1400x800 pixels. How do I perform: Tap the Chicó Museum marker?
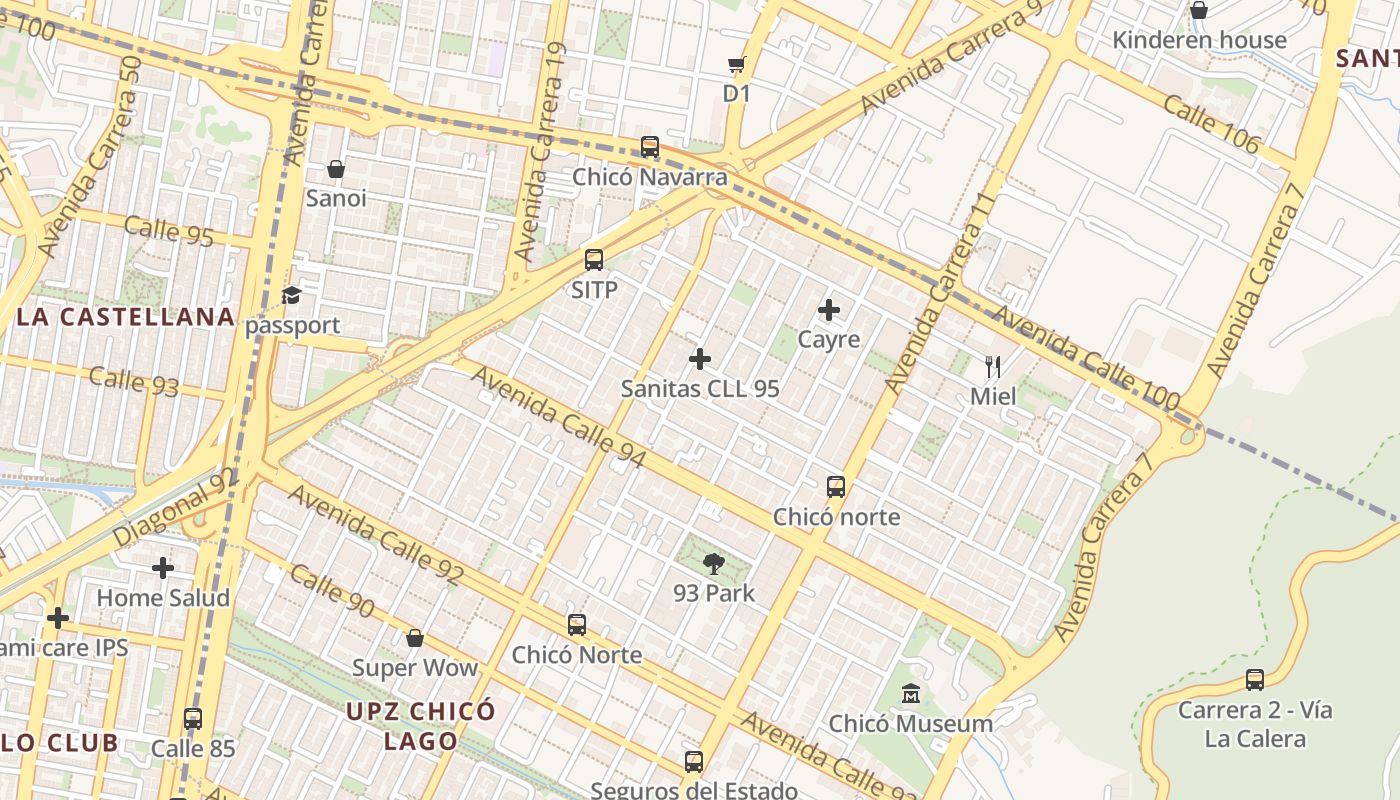[x=911, y=693]
